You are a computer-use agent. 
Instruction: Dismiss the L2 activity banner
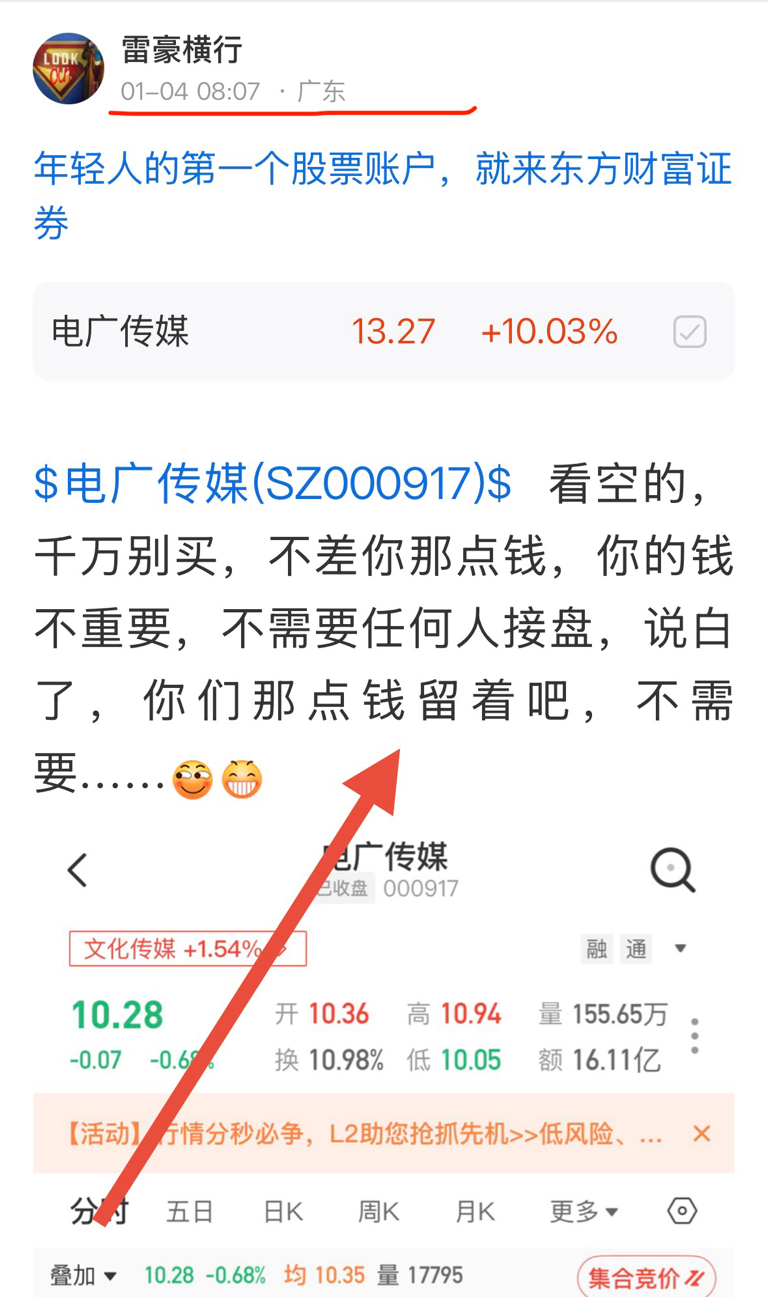point(703,1133)
